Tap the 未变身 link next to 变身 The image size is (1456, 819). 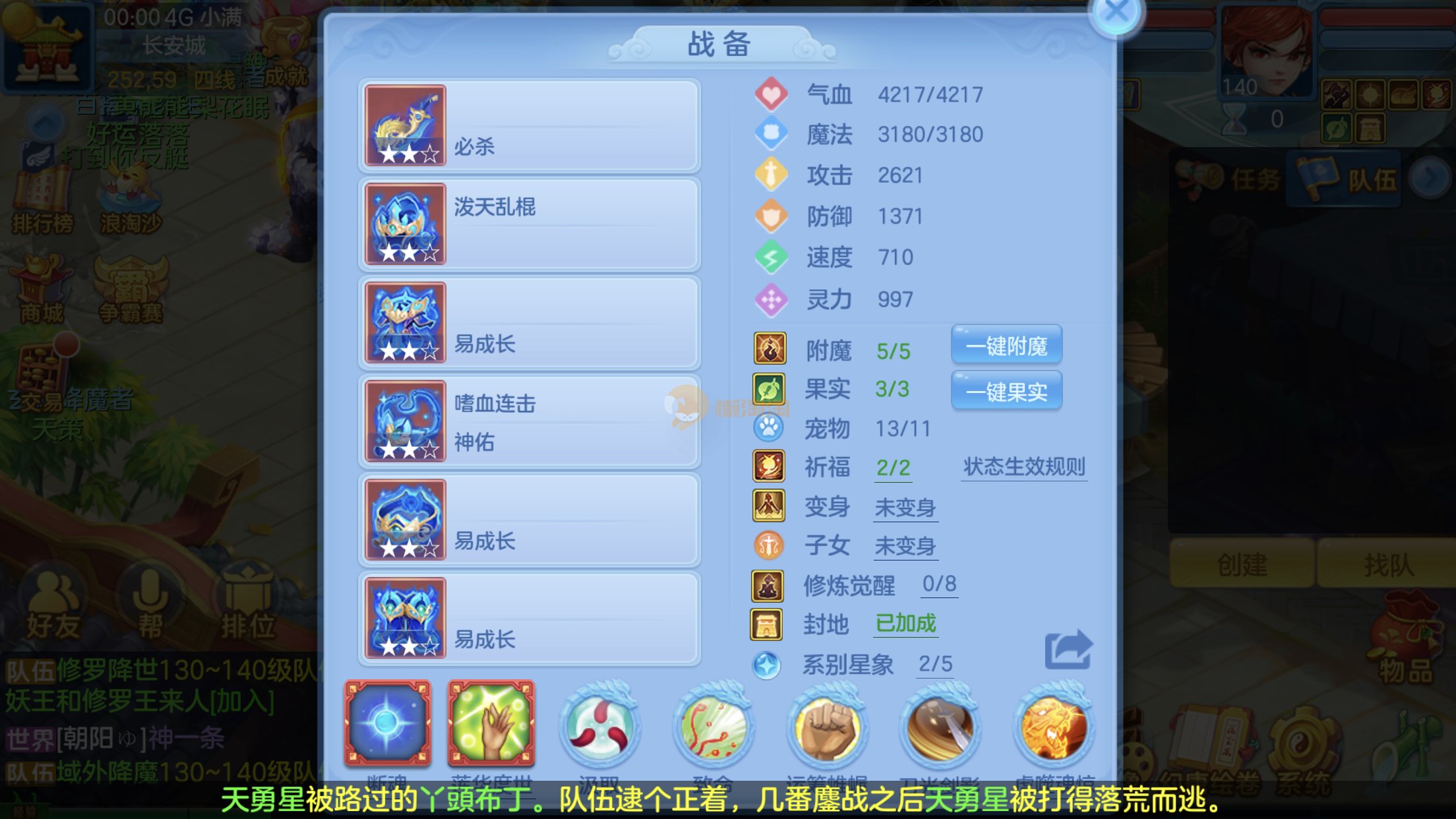(905, 508)
